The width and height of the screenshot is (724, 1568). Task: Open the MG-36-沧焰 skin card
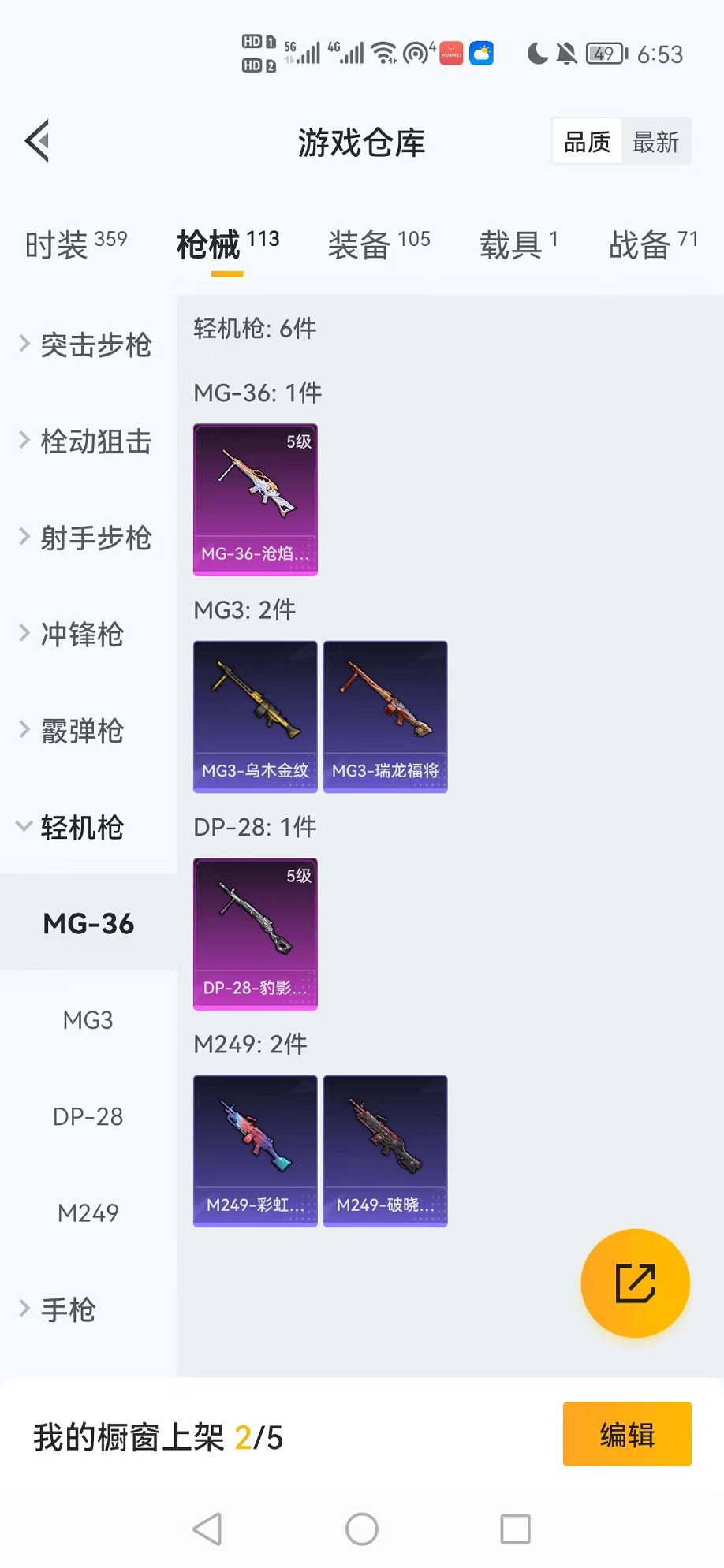click(256, 500)
